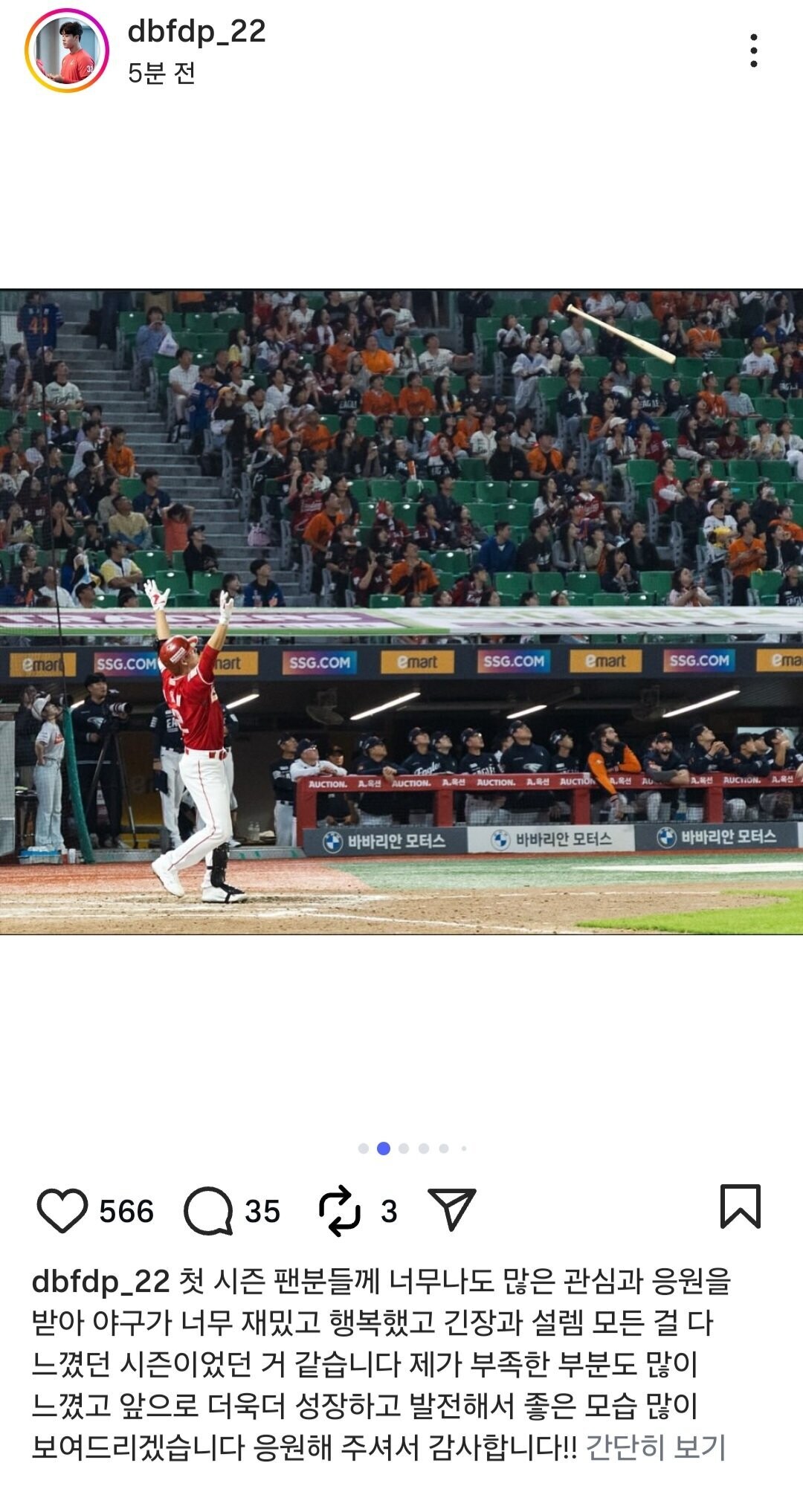The height and width of the screenshot is (1512, 803).
Task: Share the post via paper plane icon
Action: (451, 1209)
